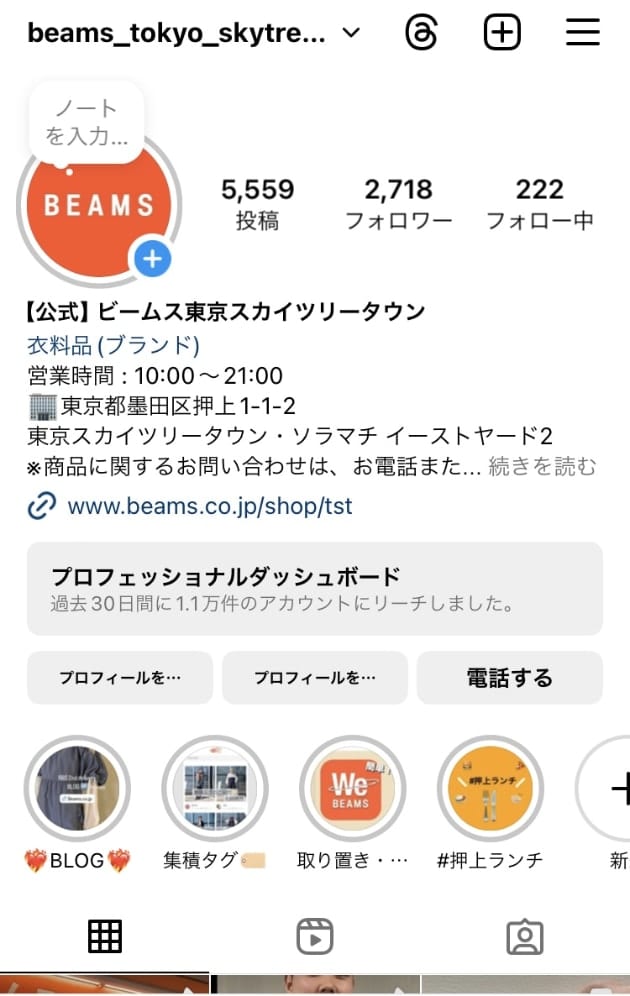The width and height of the screenshot is (630, 996).
Task: Create a new post with plus icon
Action: coord(502,33)
